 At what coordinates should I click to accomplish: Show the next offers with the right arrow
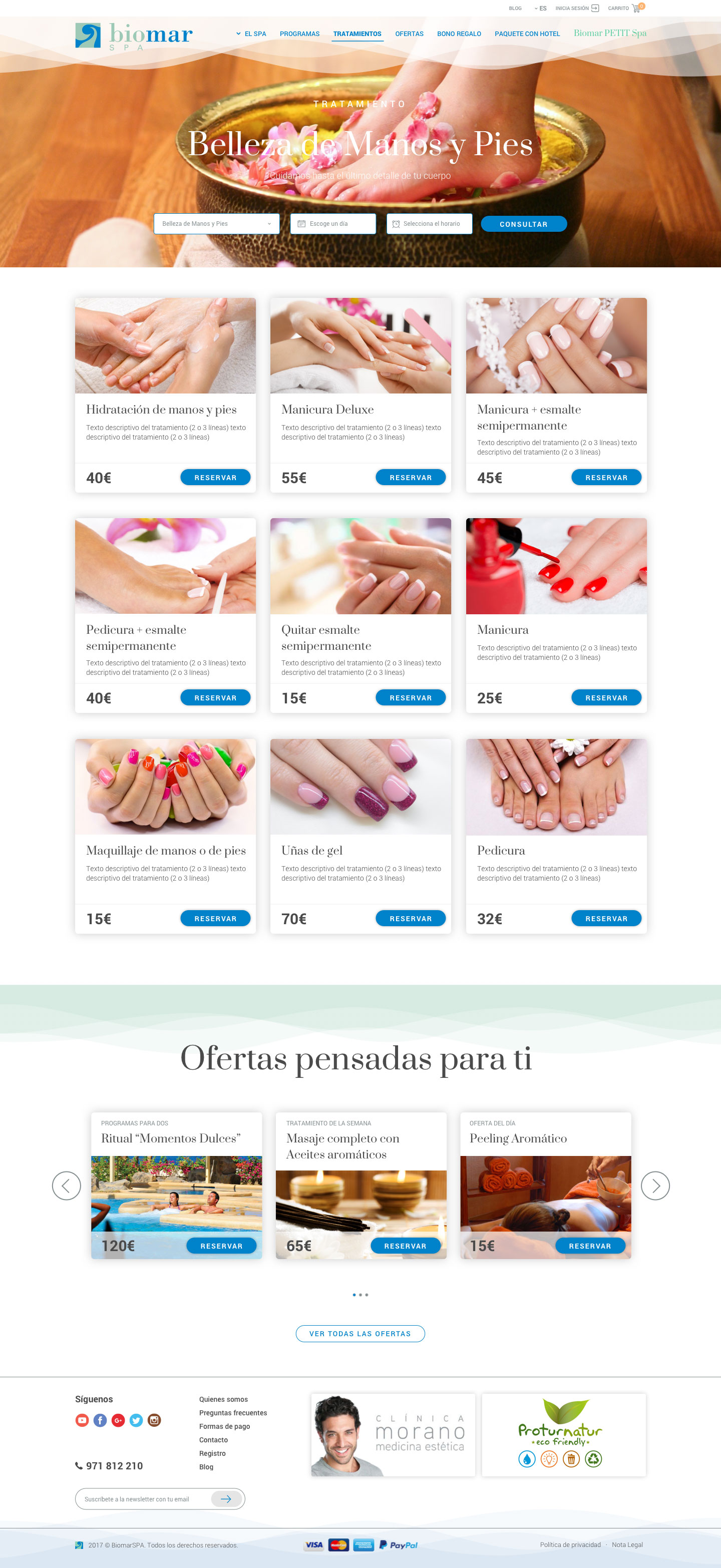[654, 1186]
